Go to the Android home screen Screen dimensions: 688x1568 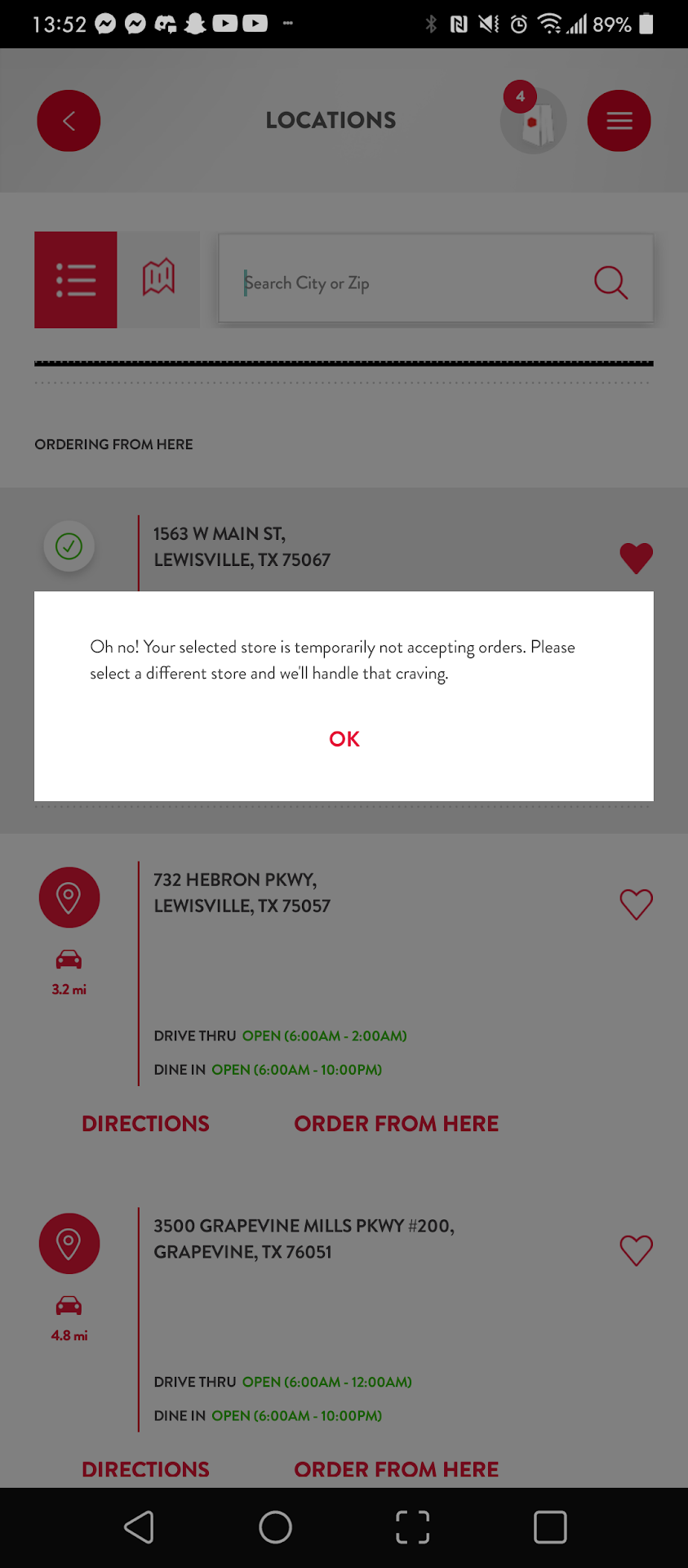[x=275, y=1527]
